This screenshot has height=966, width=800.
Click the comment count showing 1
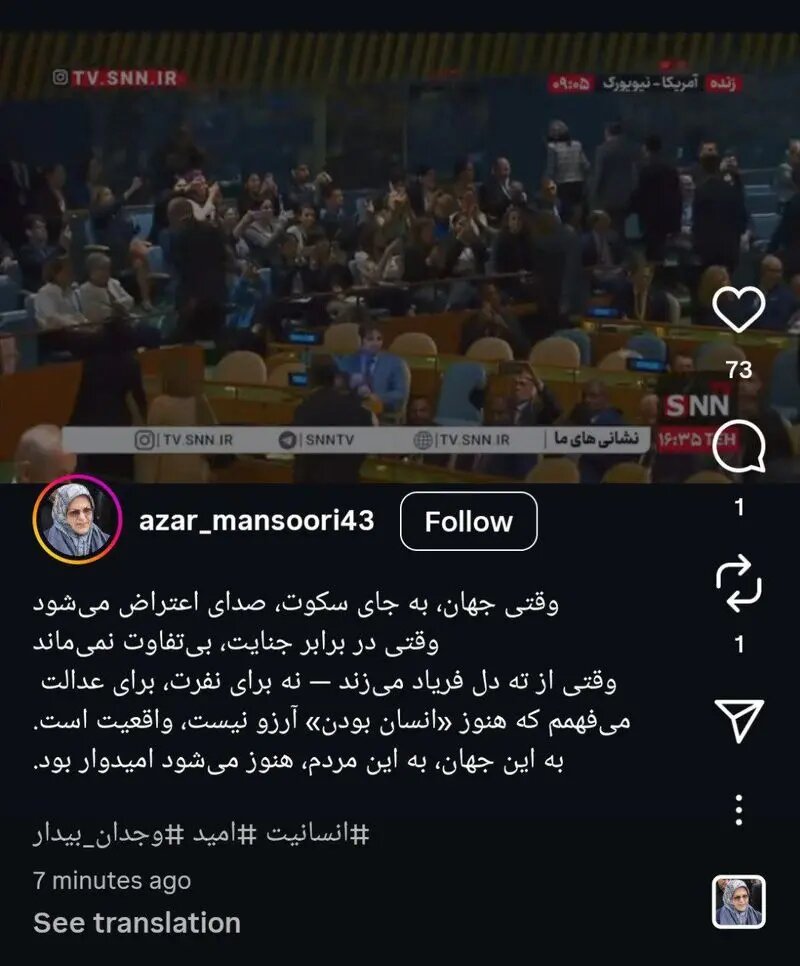pos(740,504)
